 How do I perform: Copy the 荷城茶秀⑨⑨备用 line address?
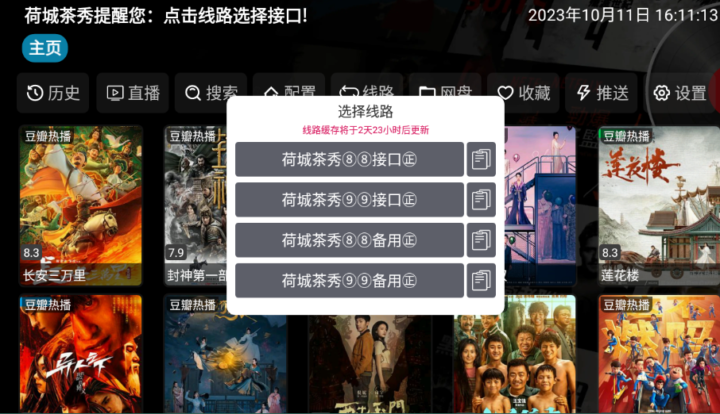click(x=481, y=280)
